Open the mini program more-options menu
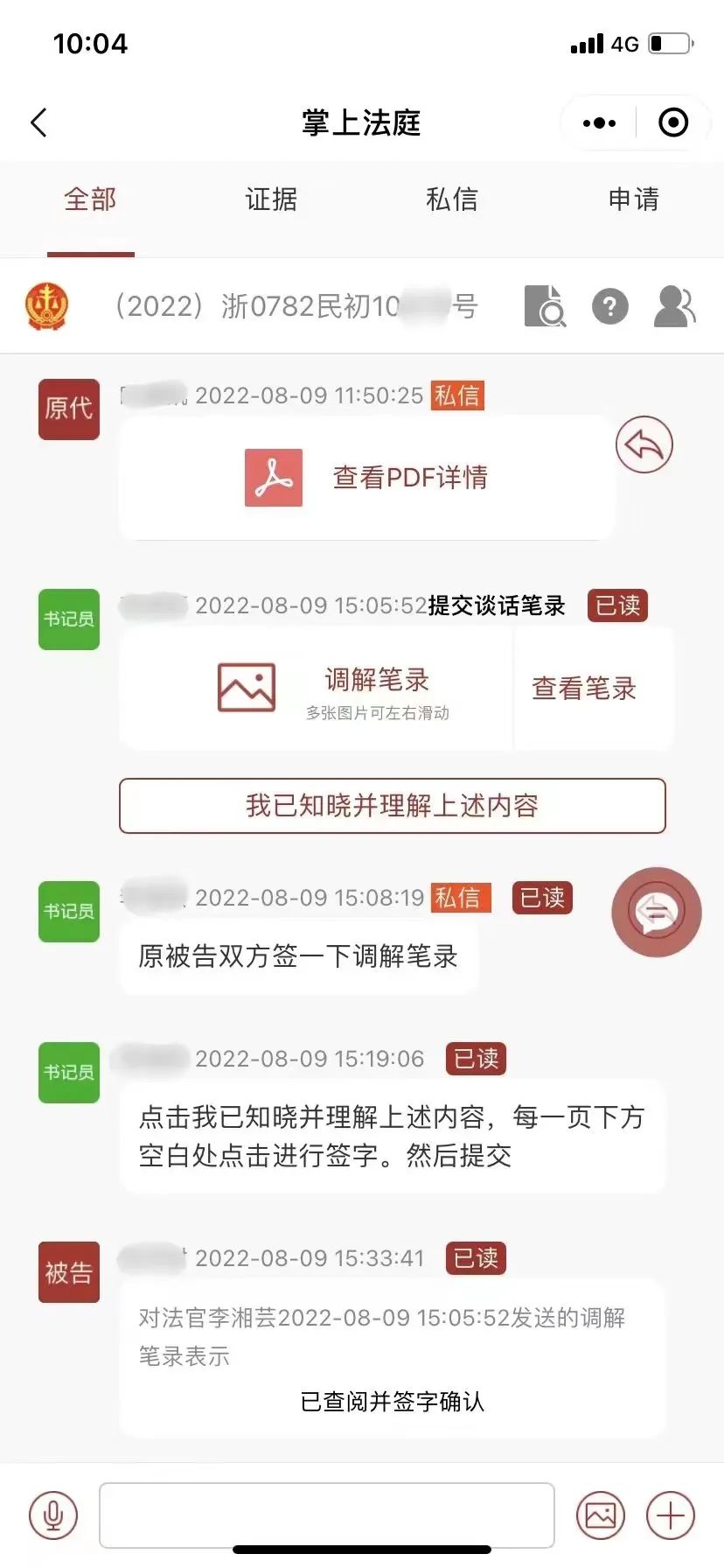The height and width of the screenshot is (1568, 724). point(599,123)
